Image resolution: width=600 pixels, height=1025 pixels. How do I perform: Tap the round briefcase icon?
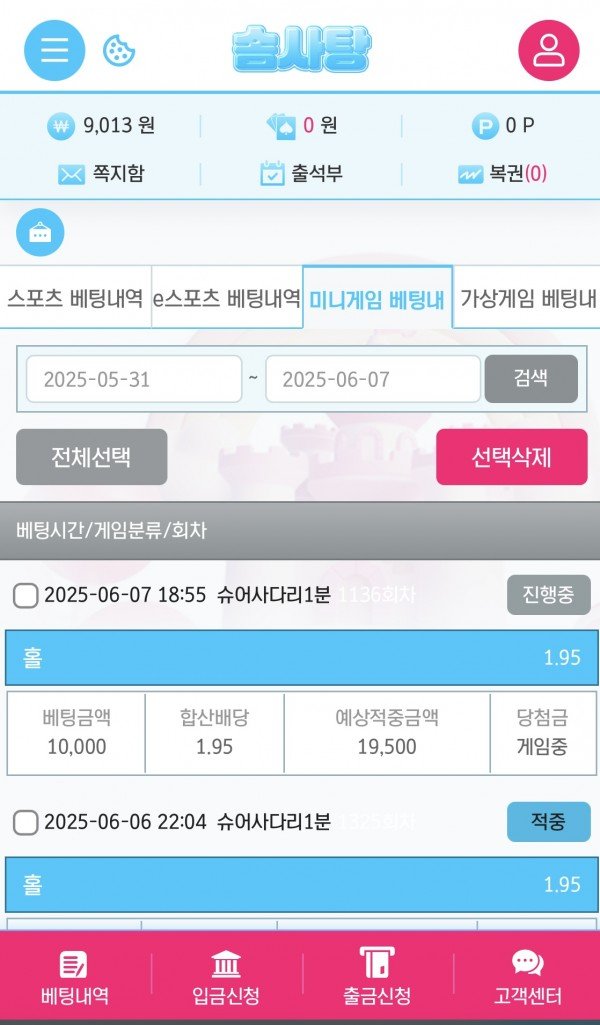tap(40, 233)
